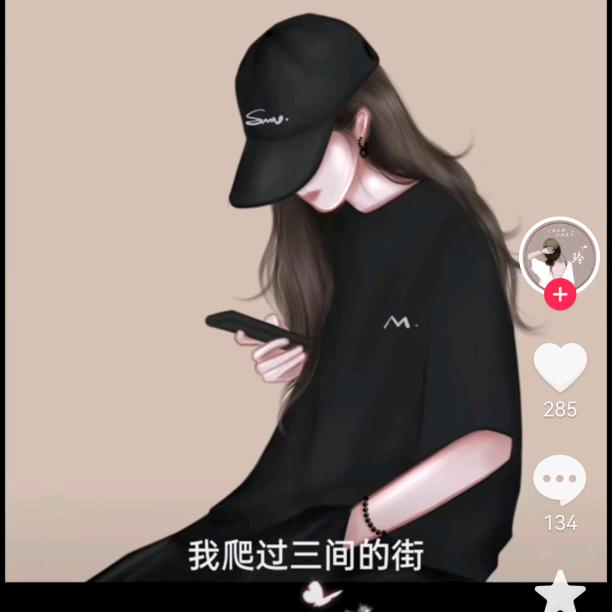
Task: Add this video to favorites star
Action: (560, 591)
